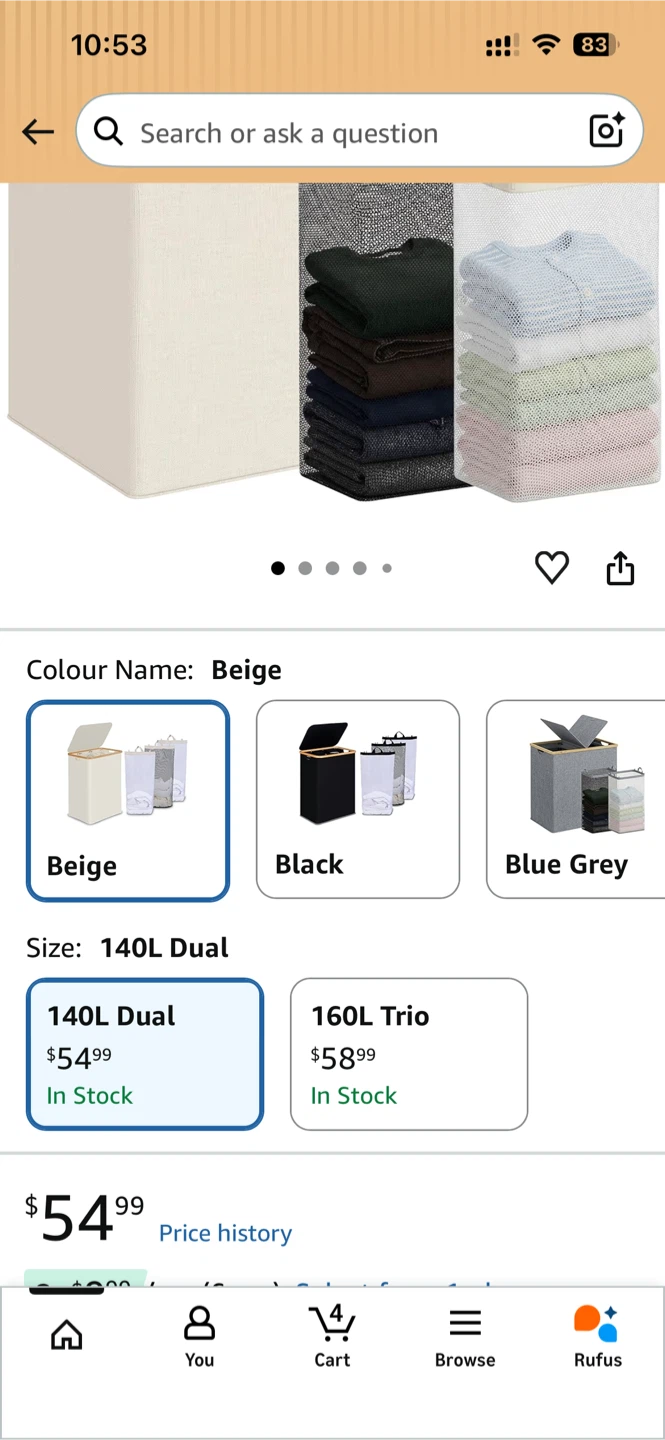The width and height of the screenshot is (665, 1440).
Task: Select the Beige colour option
Action: (x=128, y=800)
